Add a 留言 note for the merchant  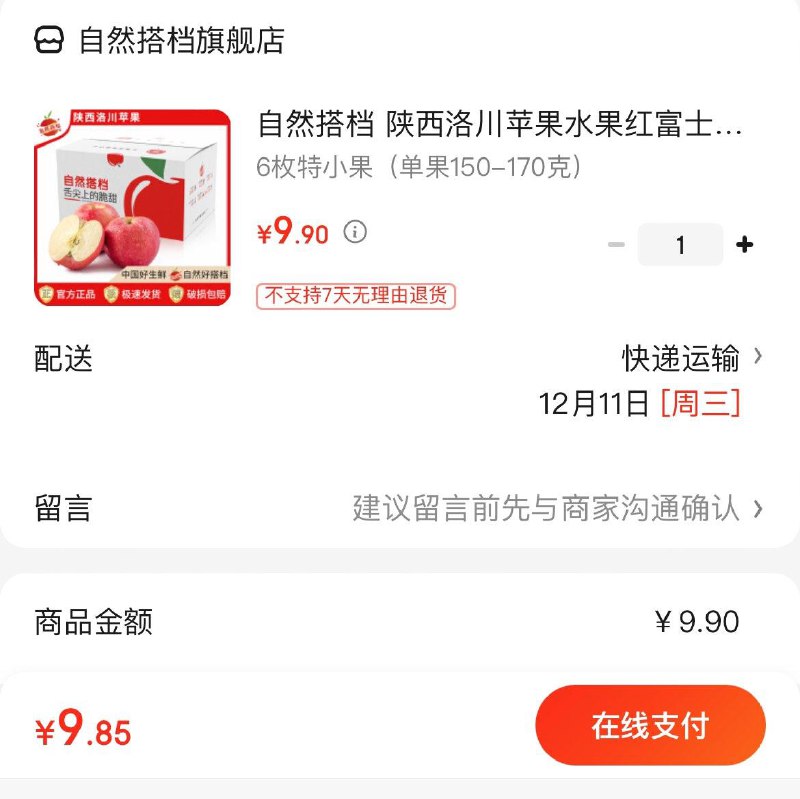(x=556, y=508)
